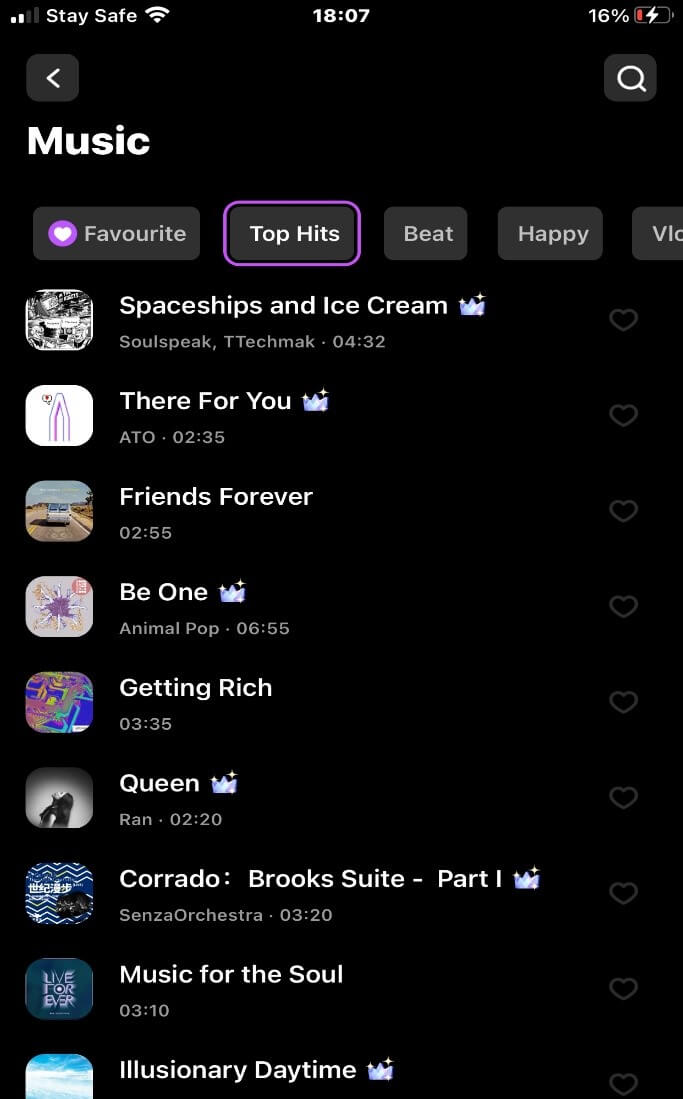This screenshot has height=1099, width=683.
Task: Select the Beat category chip
Action: 428,234
